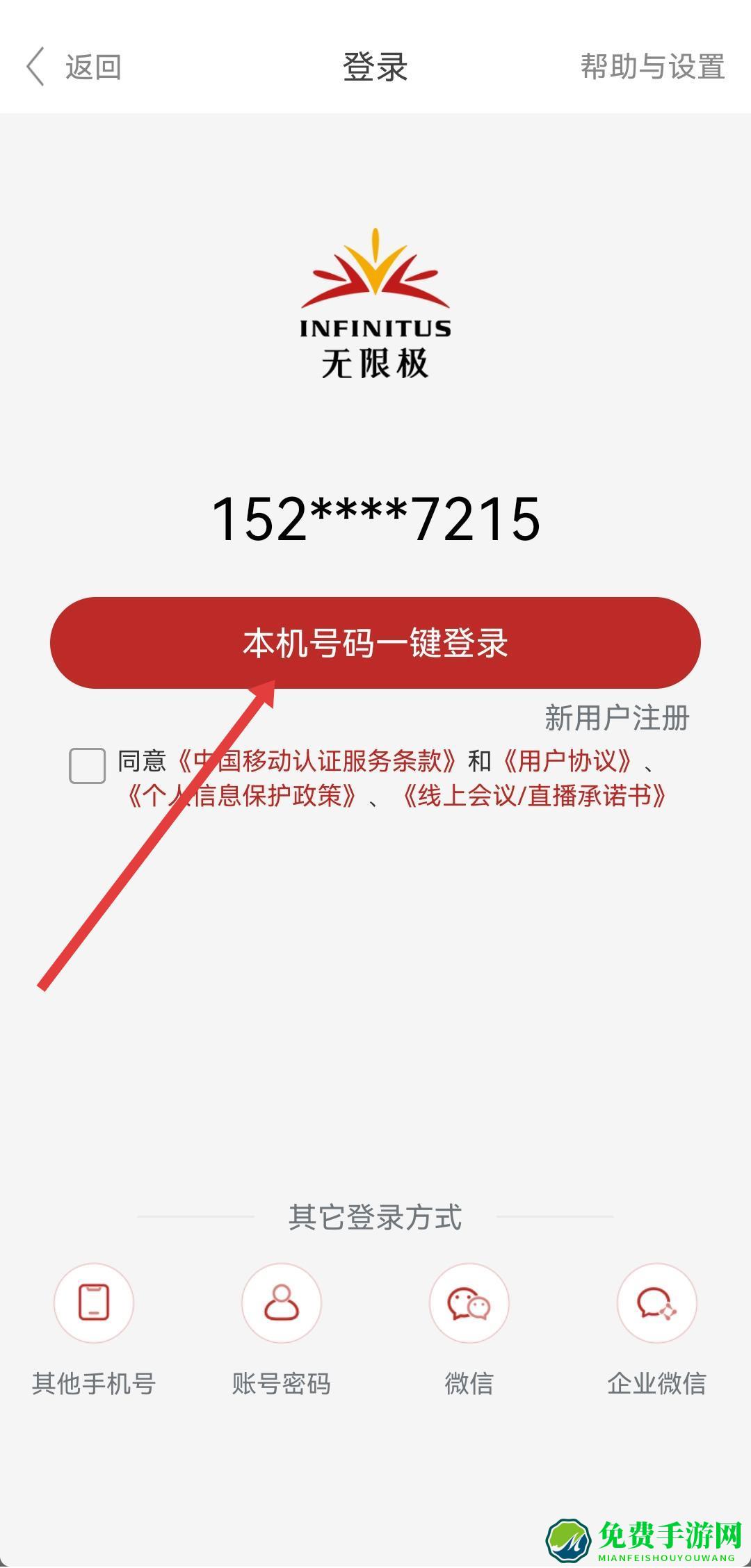View the 《用户协议》 link
This screenshot has width=751, height=1568.
coord(567,761)
